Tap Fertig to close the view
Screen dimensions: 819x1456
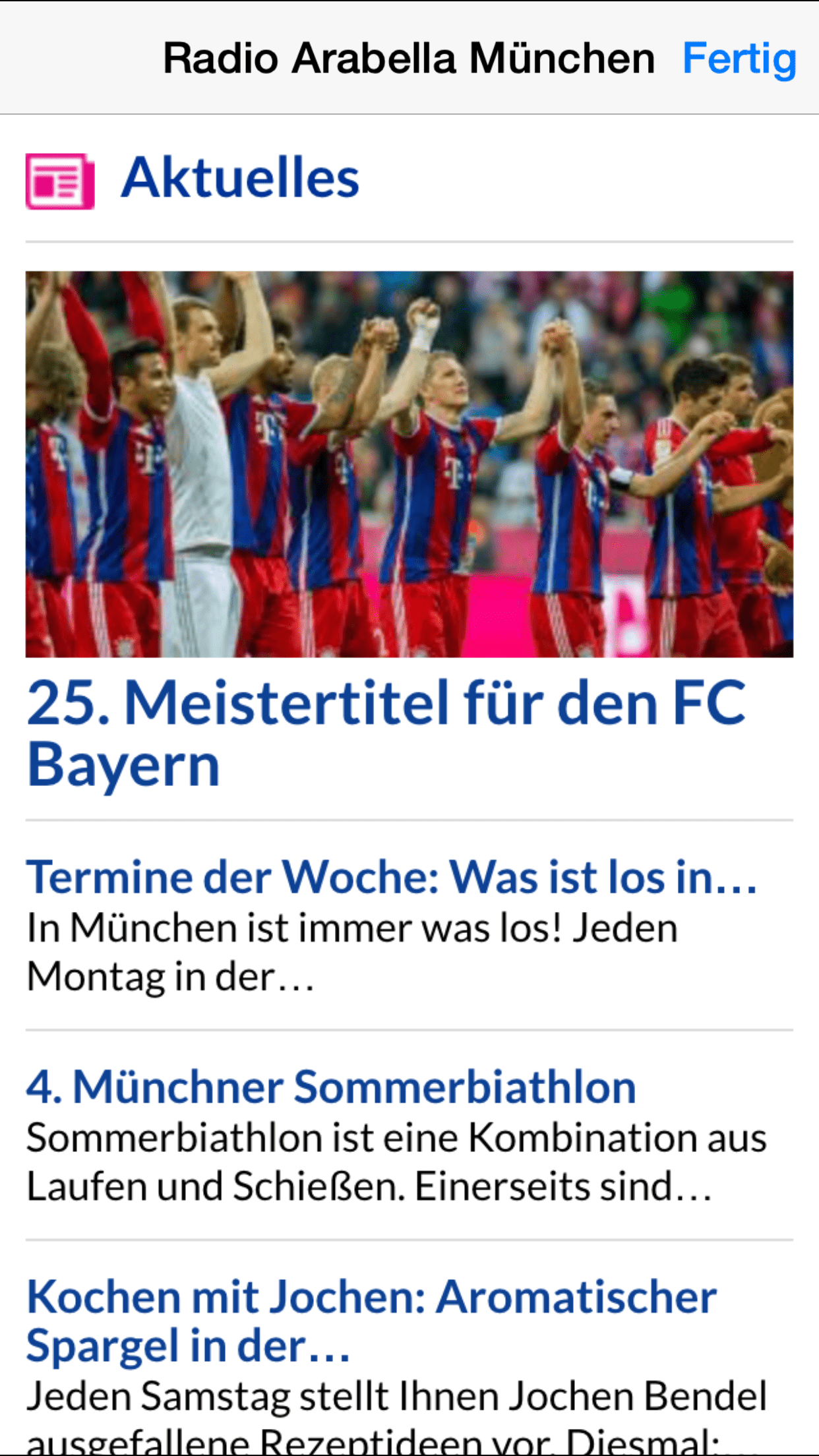(739, 59)
